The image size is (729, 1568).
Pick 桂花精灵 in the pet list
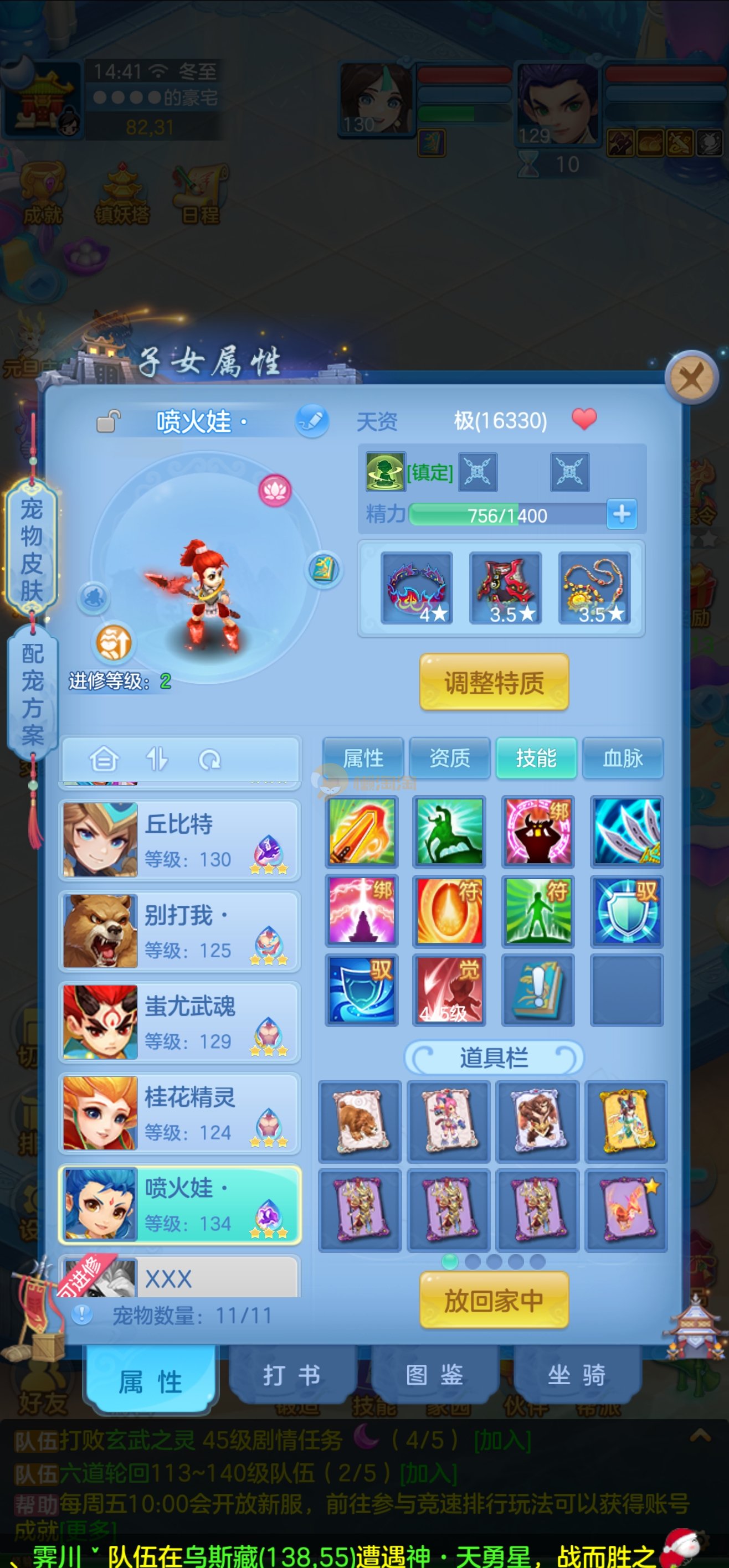179,1113
